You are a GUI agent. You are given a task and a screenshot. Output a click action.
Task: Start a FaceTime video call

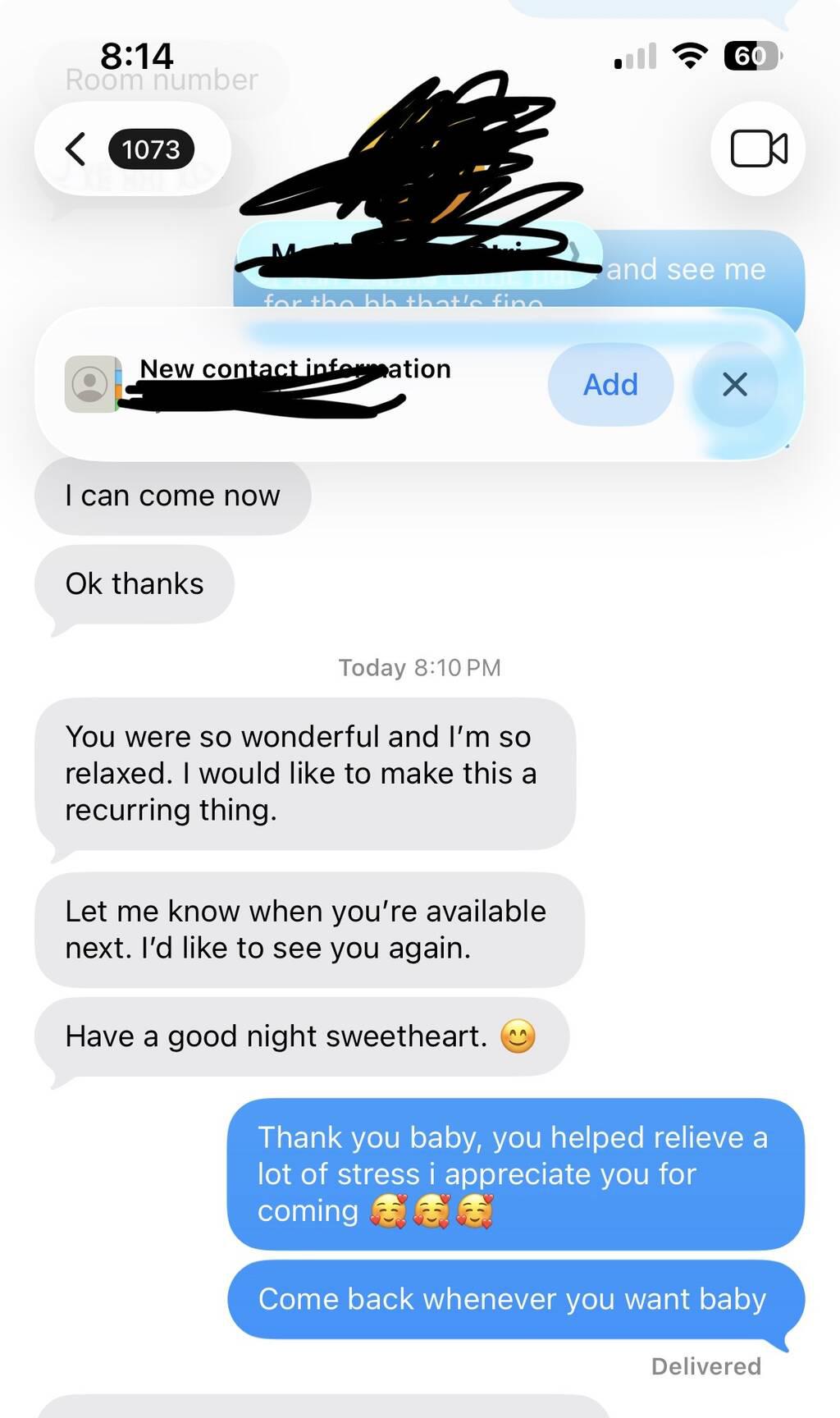tap(758, 149)
